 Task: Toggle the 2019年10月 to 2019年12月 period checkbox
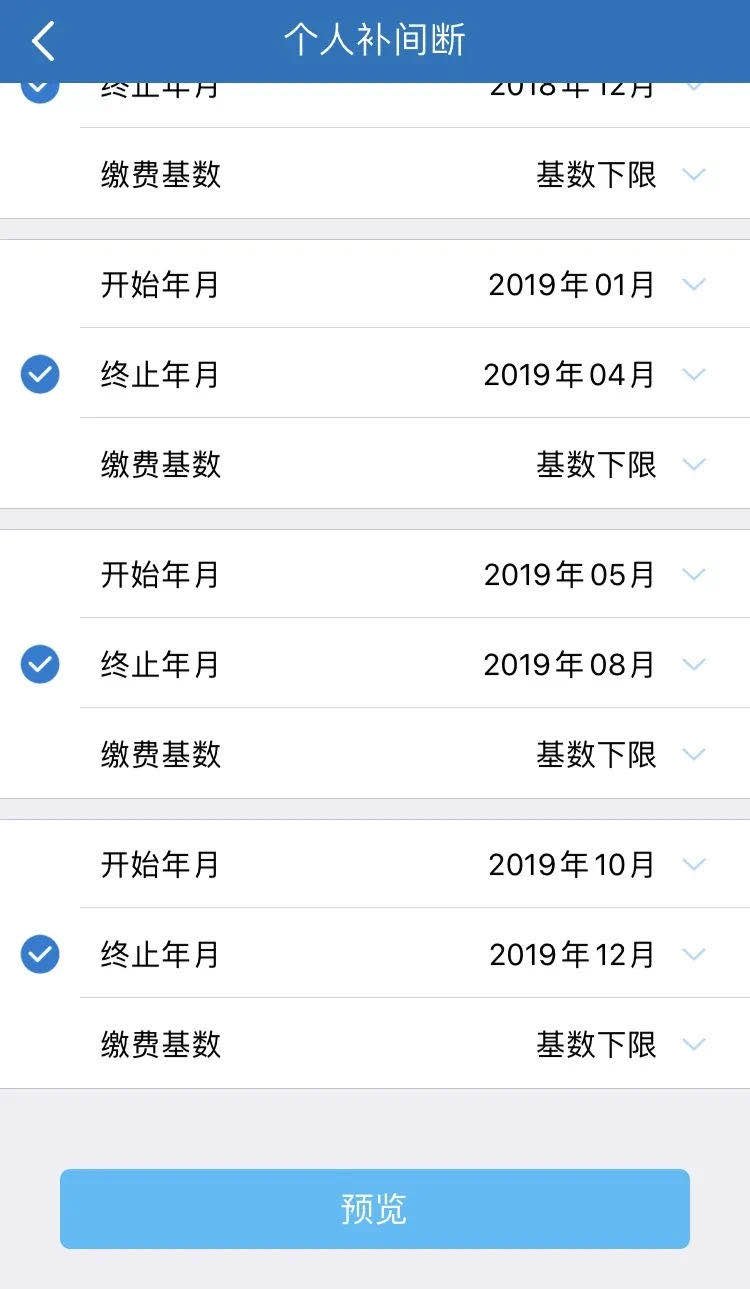[x=40, y=954]
